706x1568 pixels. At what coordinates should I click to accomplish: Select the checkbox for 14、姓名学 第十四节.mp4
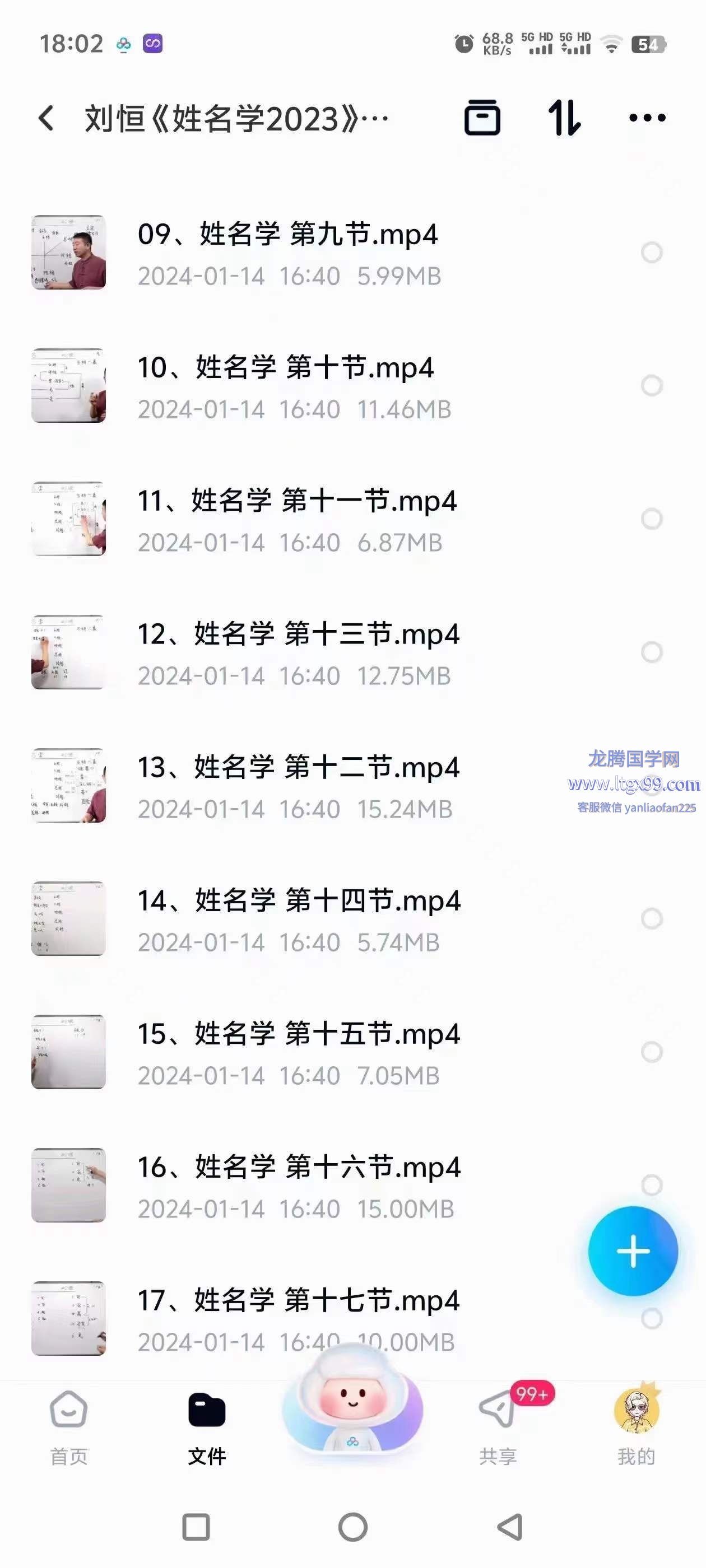(x=651, y=918)
